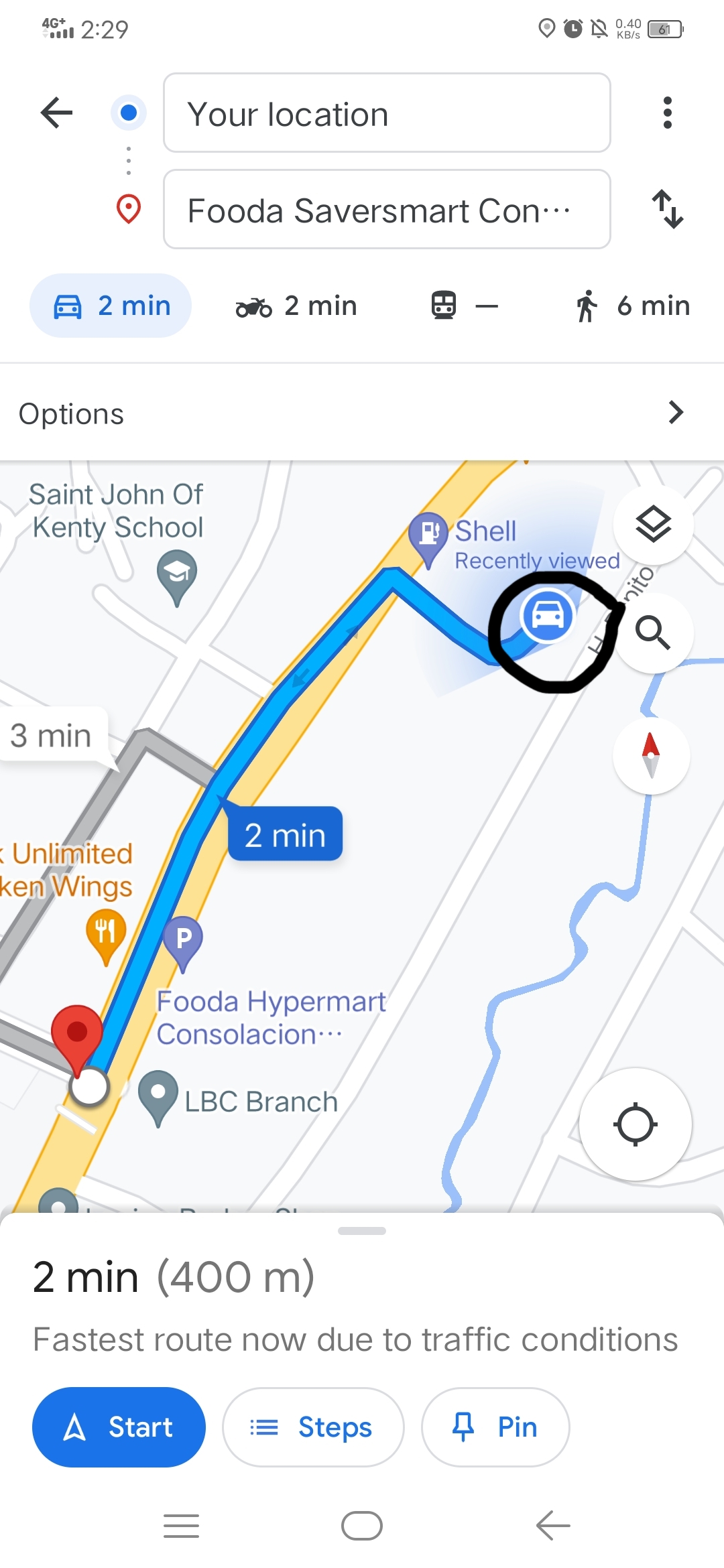Pin this route
This screenshot has height=1568, width=724.
coord(495,1427)
